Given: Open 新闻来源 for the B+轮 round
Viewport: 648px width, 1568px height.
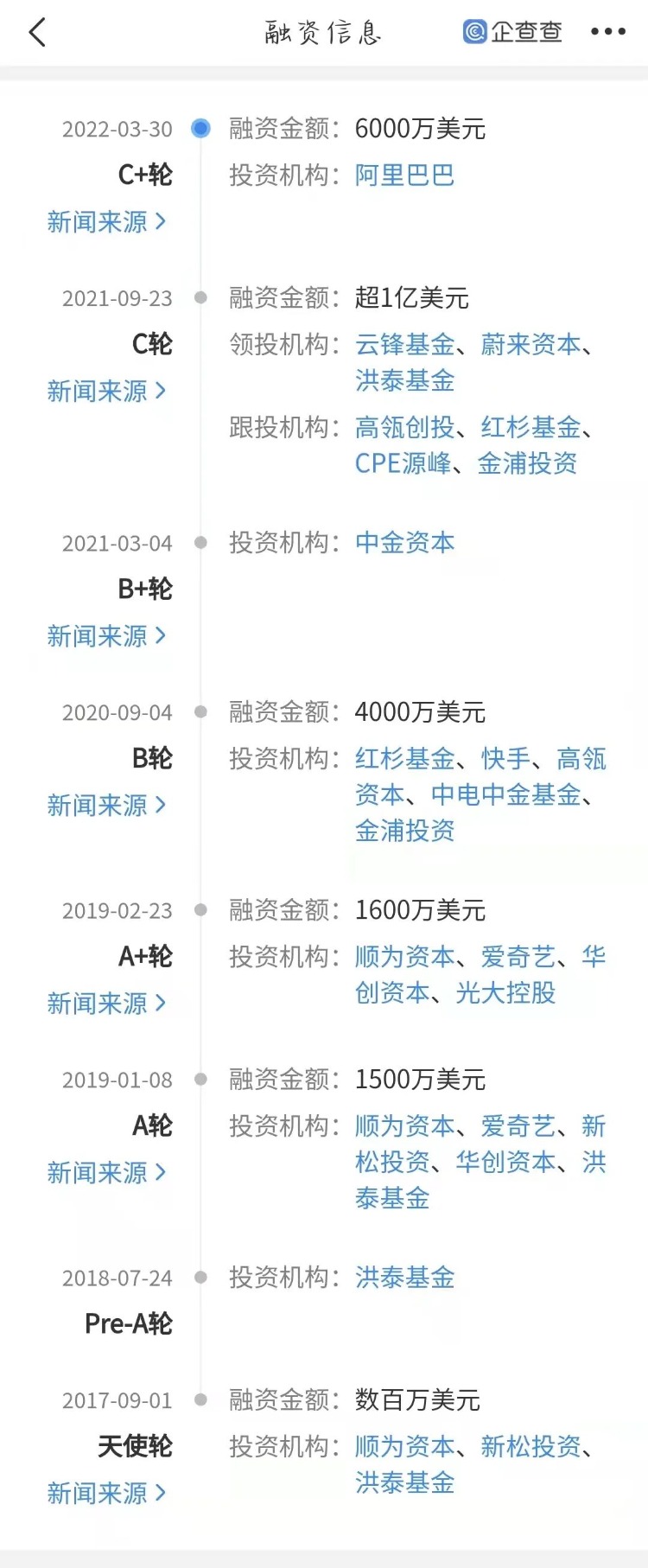Looking at the screenshot, I should (x=106, y=636).
